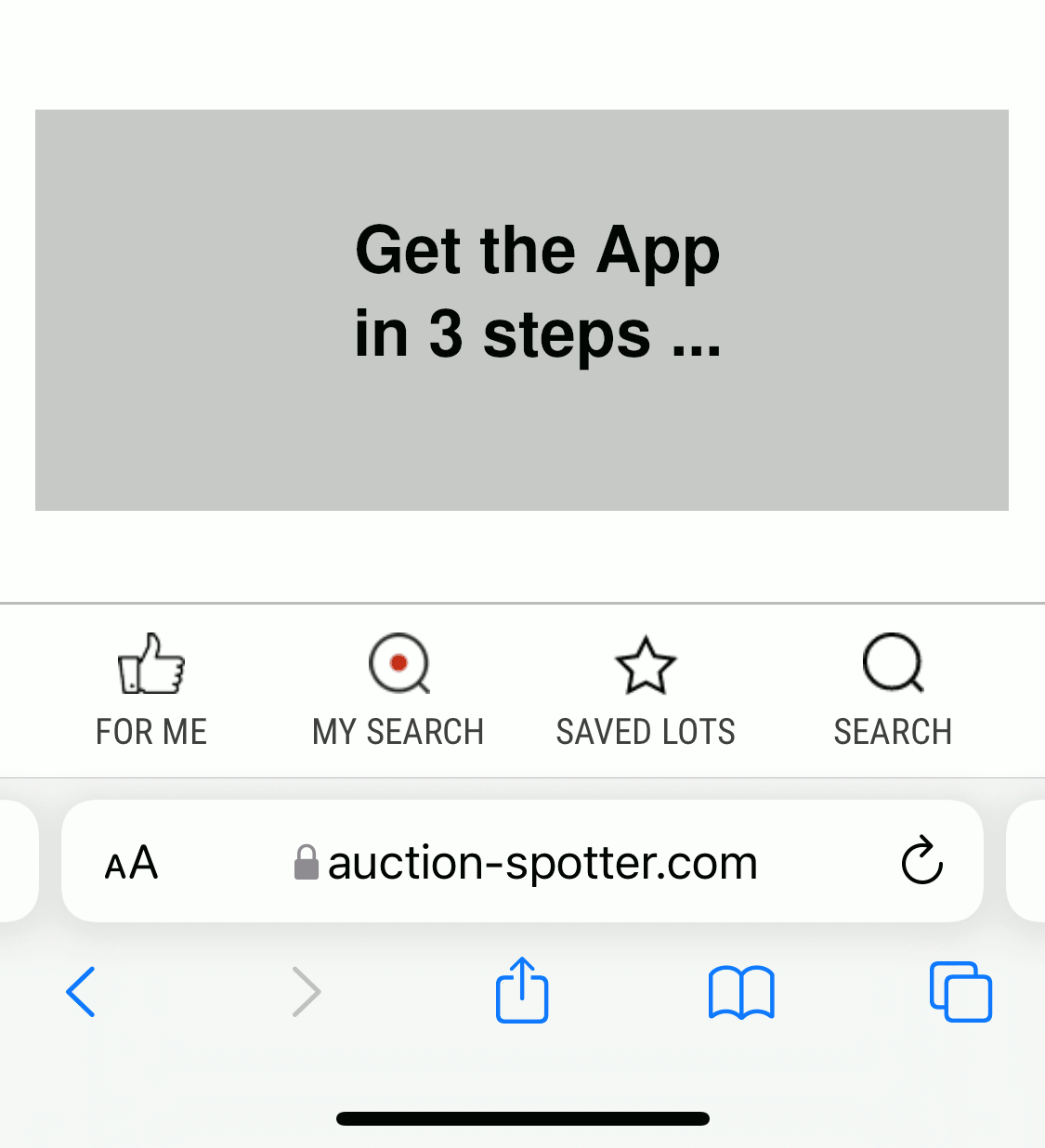Tap the Get the App banner
Viewport: 1045px width, 1148px height.
pyautogui.click(x=522, y=309)
